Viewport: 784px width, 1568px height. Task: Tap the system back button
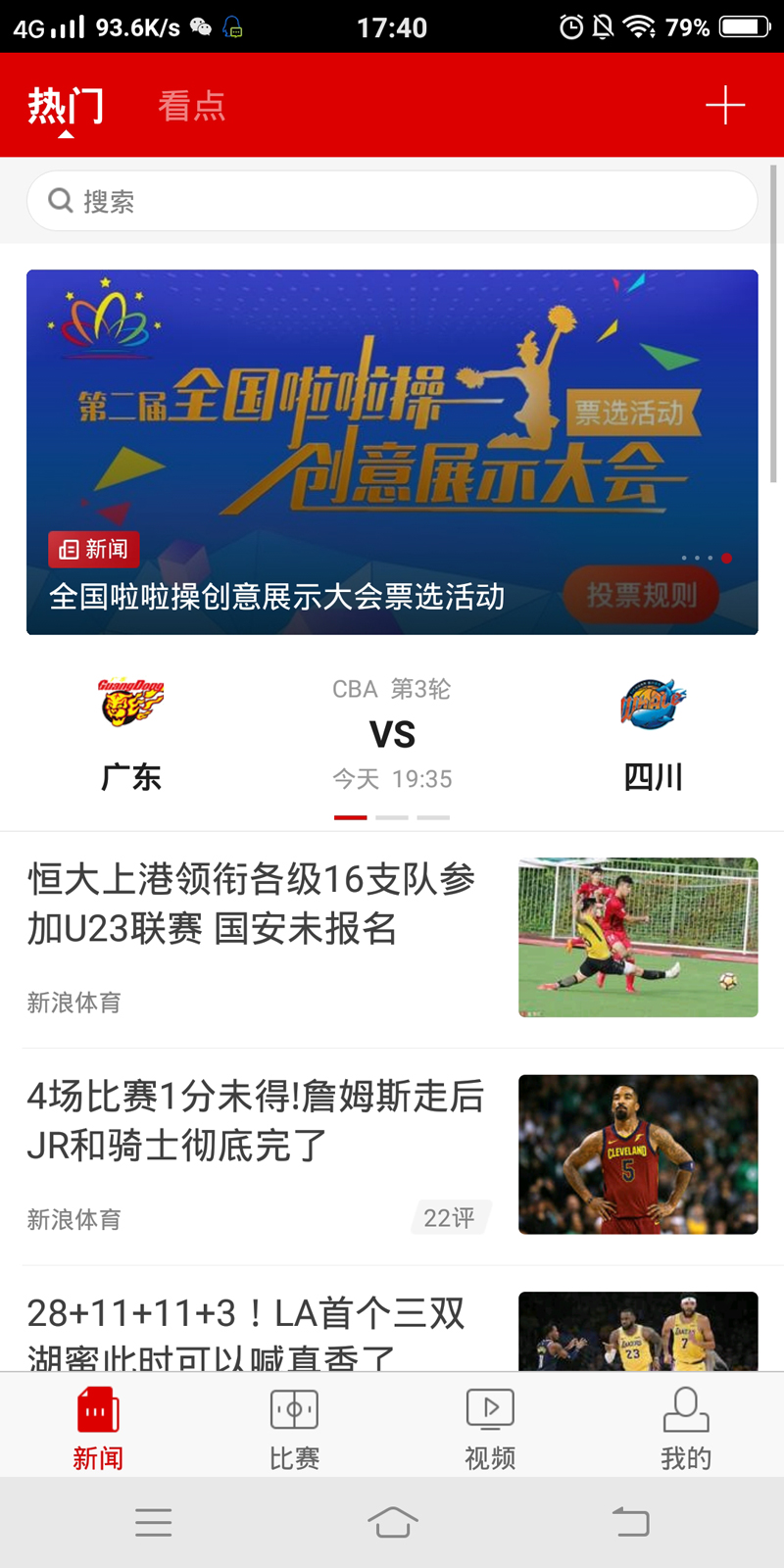click(630, 1522)
